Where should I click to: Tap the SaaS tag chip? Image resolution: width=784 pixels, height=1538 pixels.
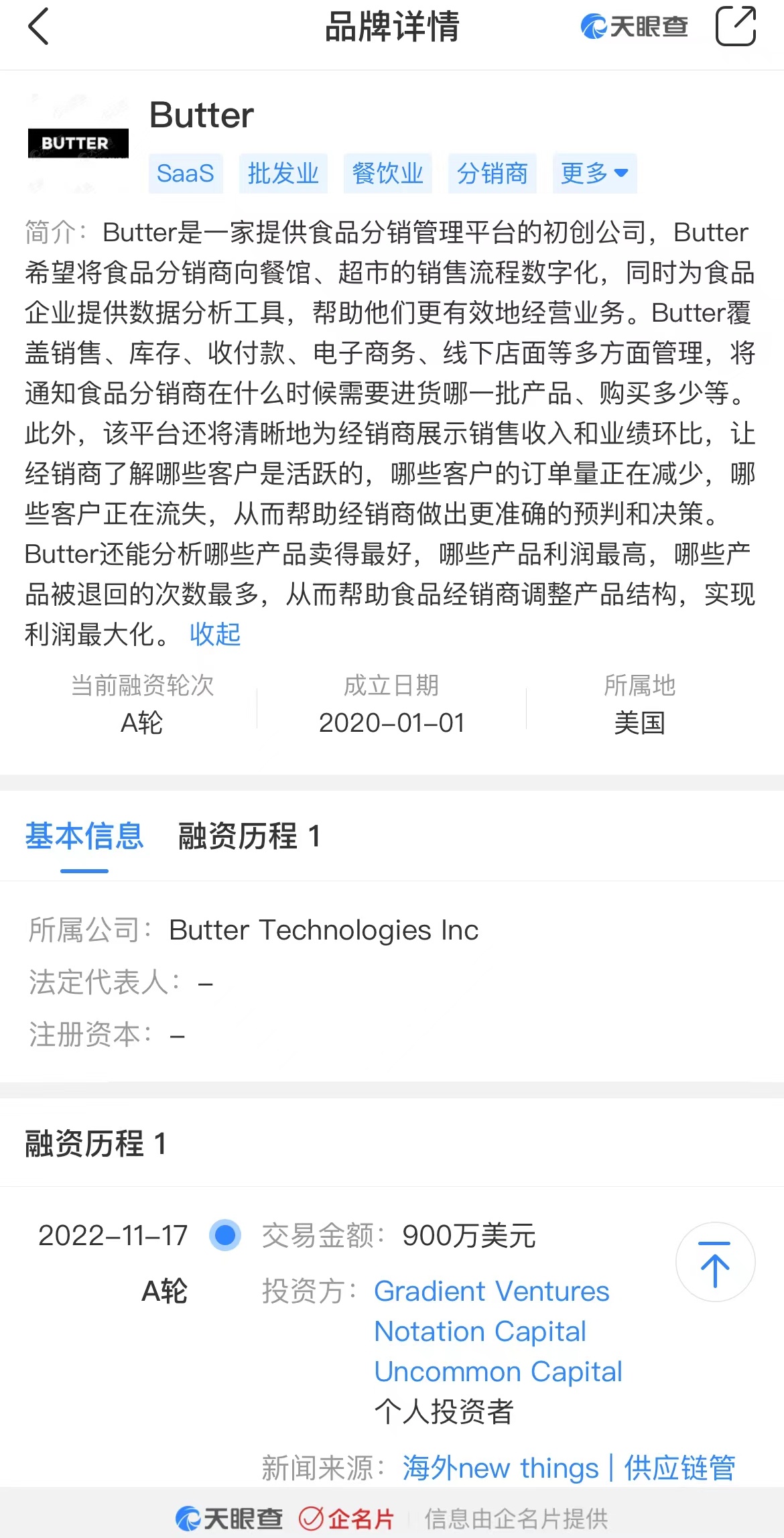coord(186,174)
